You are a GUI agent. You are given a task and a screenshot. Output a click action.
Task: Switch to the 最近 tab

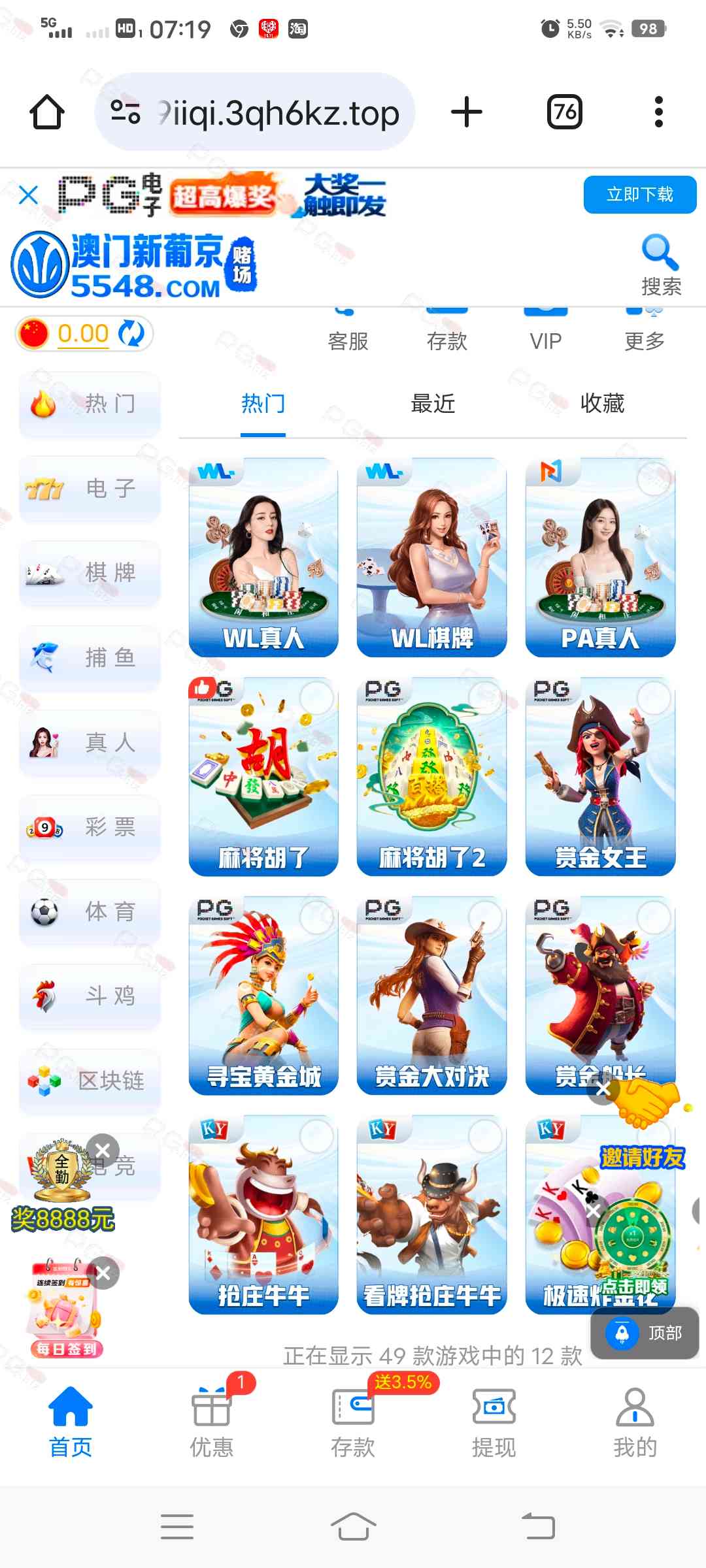click(432, 404)
